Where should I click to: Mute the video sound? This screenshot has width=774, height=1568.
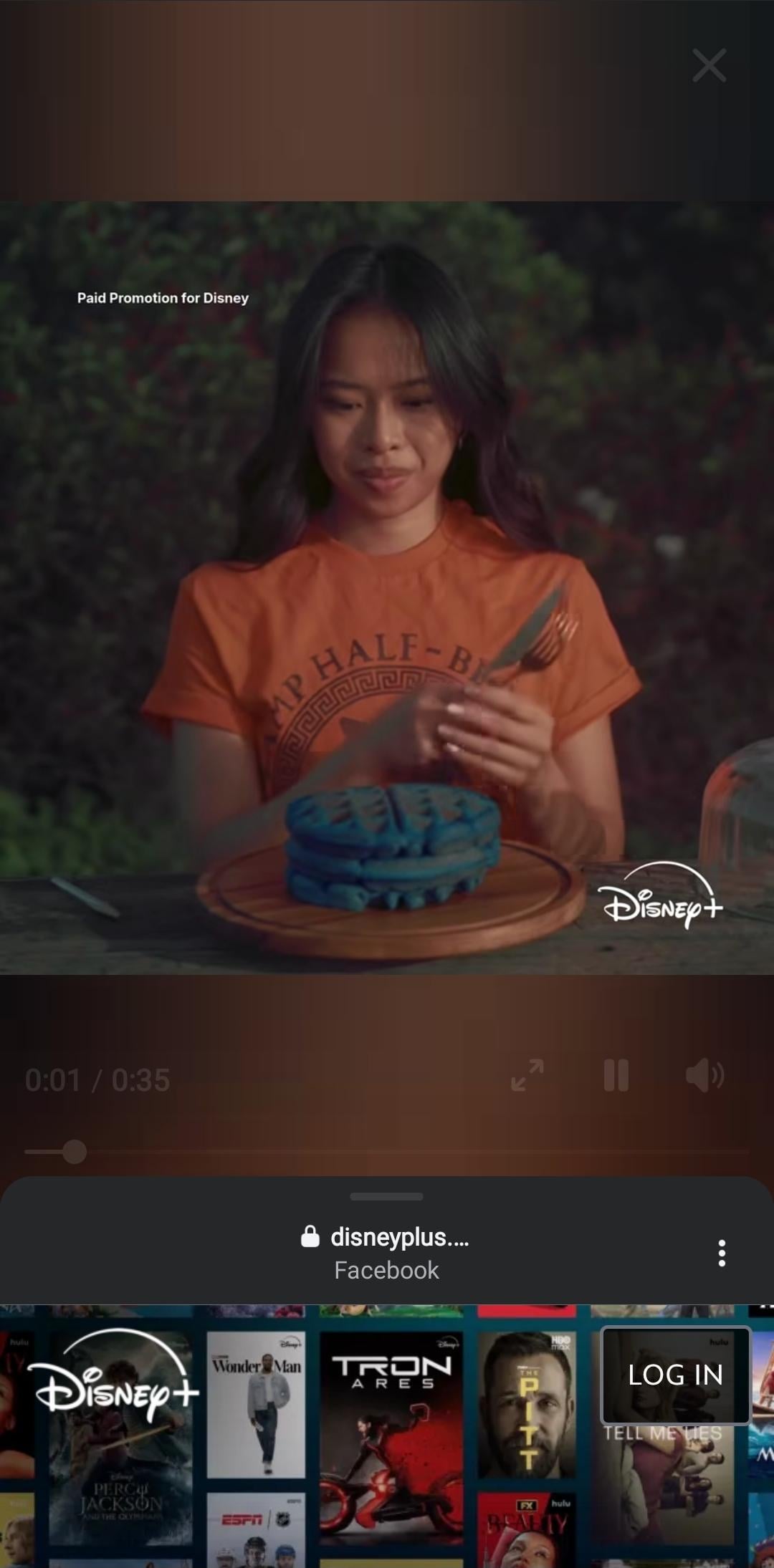click(x=704, y=1075)
